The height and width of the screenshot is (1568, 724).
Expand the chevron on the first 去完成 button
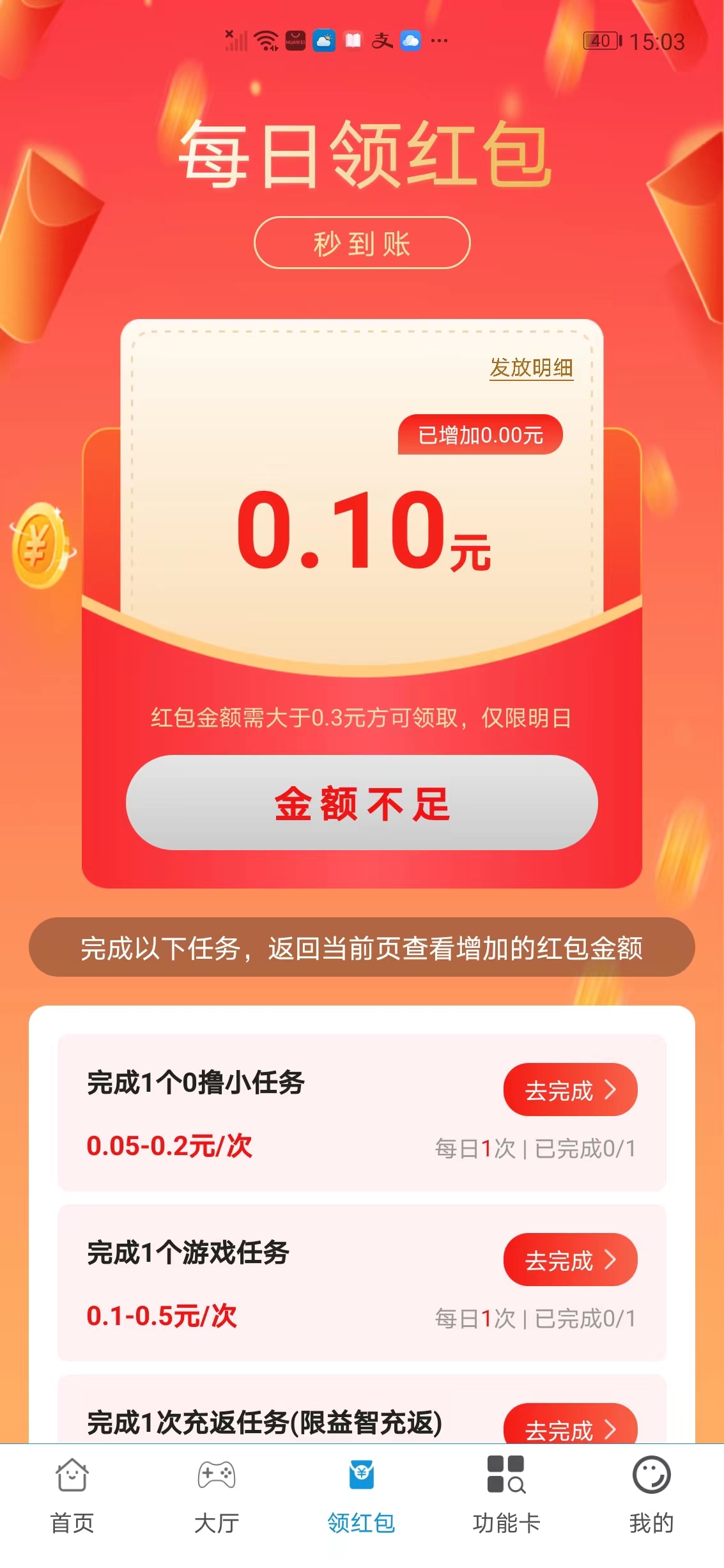coord(612,1091)
